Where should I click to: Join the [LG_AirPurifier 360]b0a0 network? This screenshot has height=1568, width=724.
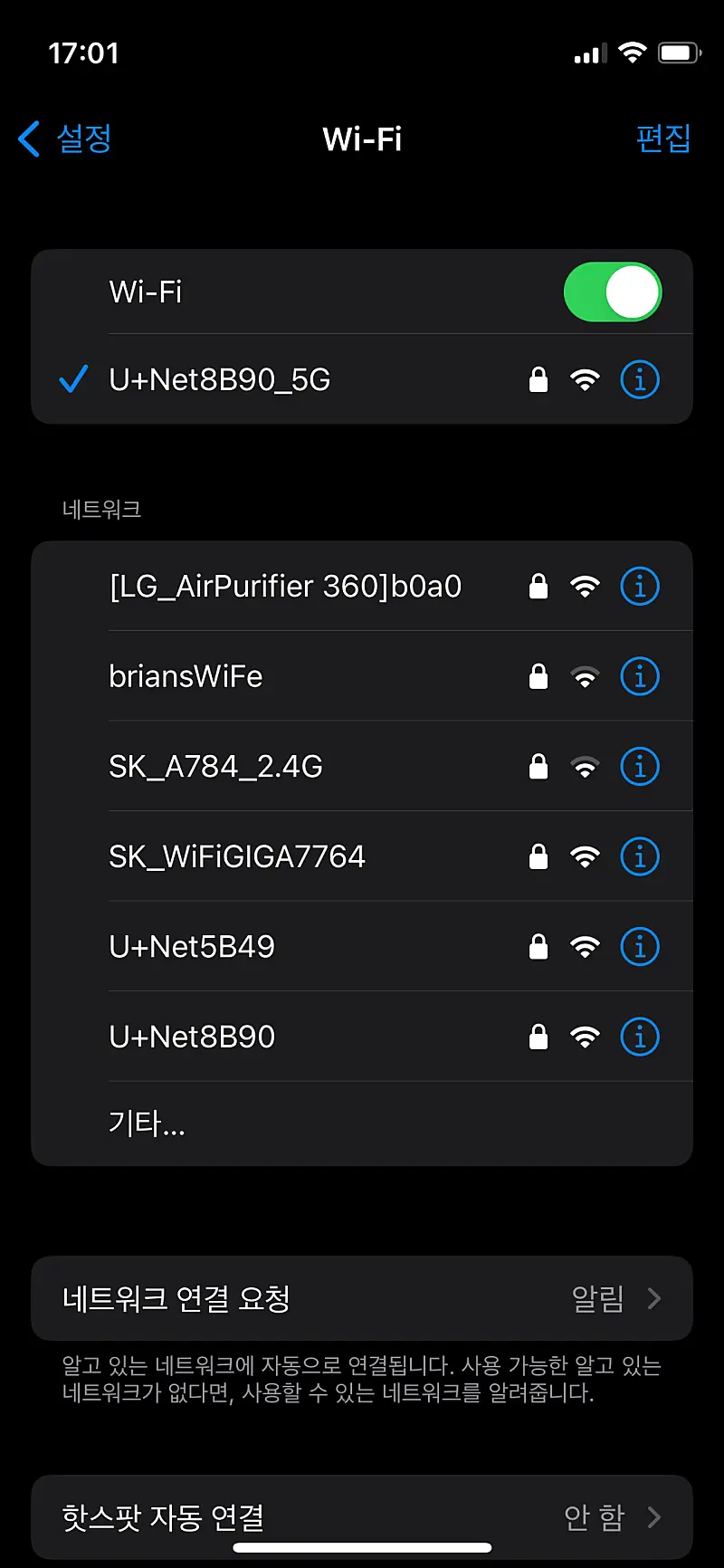pyautogui.click(x=285, y=587)
